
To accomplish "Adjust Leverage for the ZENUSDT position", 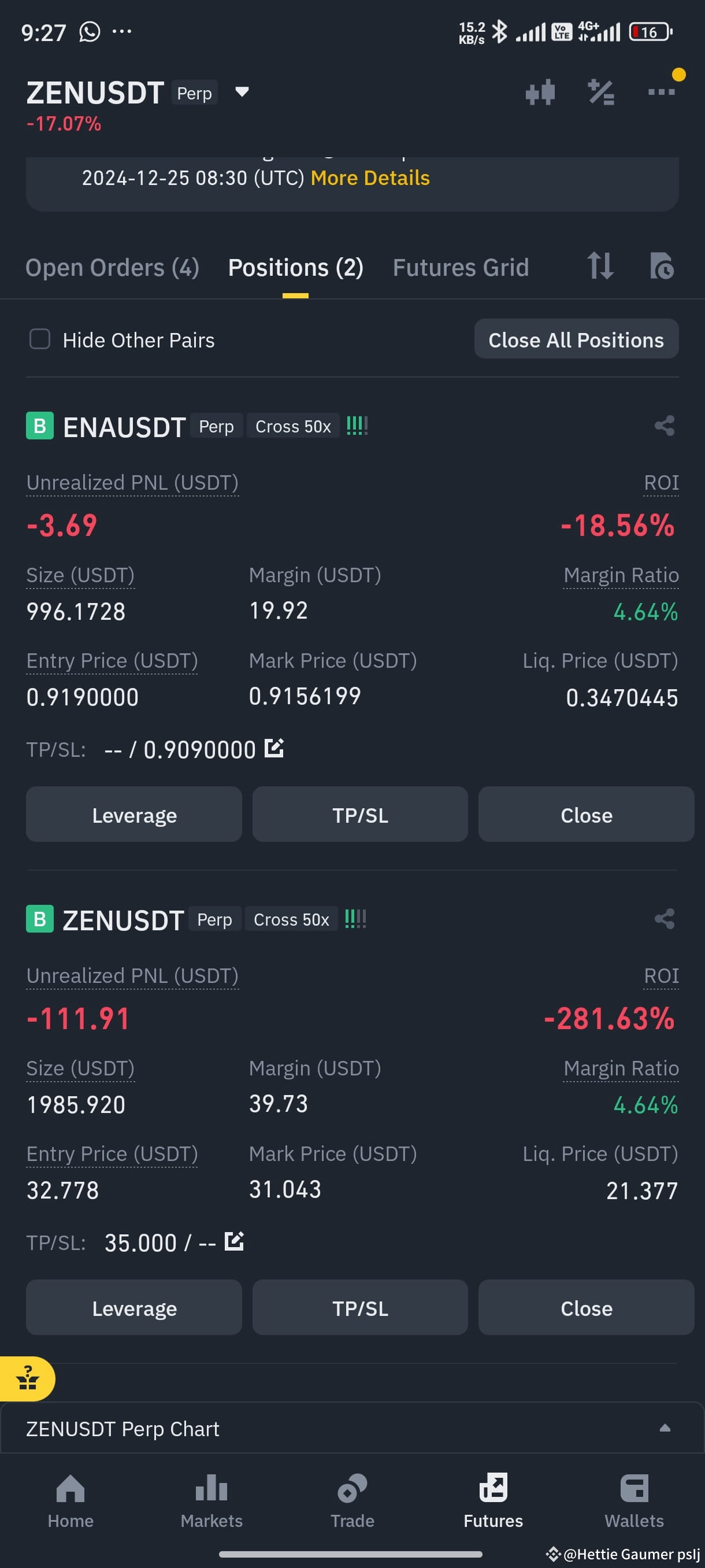I will [134, 1307].
